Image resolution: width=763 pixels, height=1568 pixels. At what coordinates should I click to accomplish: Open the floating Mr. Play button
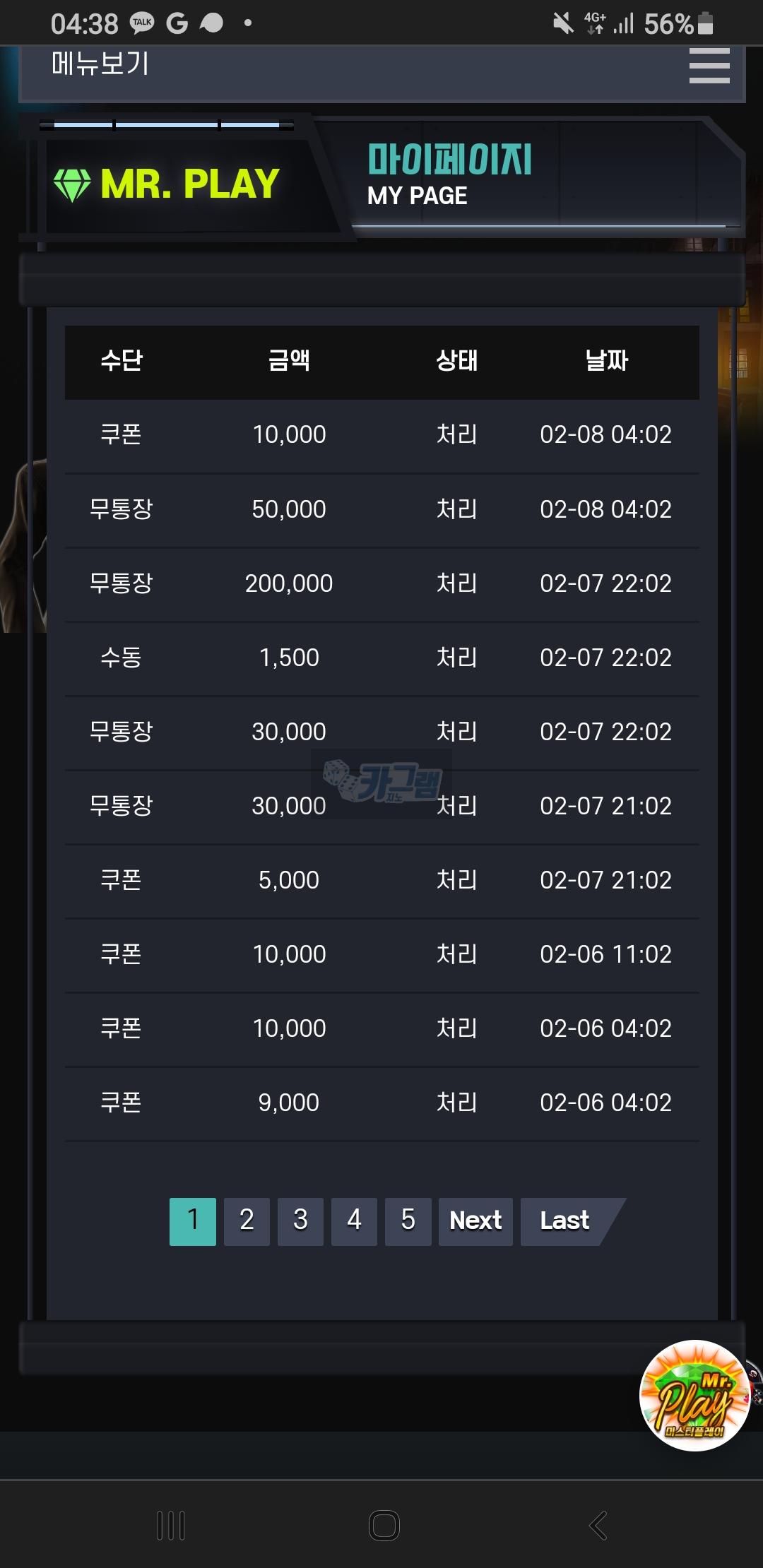[x=694, y=1395]
